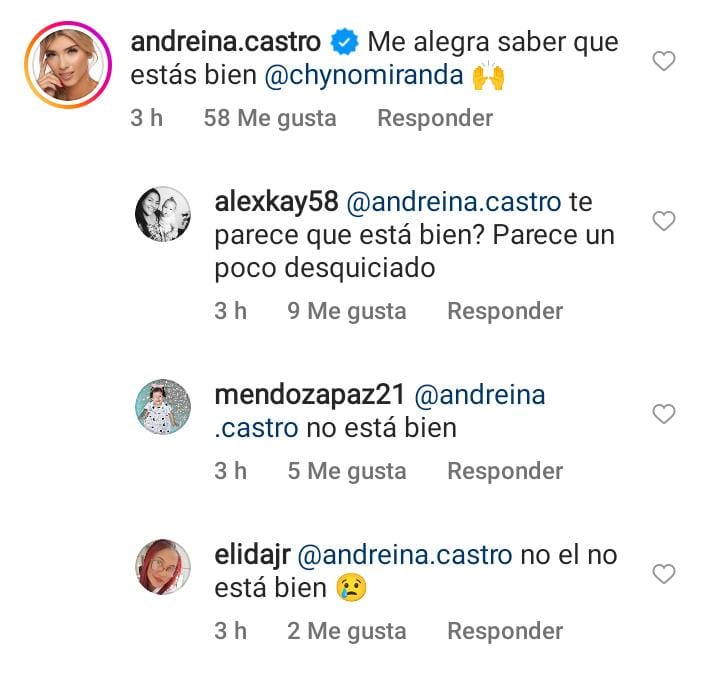
Task: Reply to alexkay58's comment
Action: pyautogui.click(x=505, y=311)
